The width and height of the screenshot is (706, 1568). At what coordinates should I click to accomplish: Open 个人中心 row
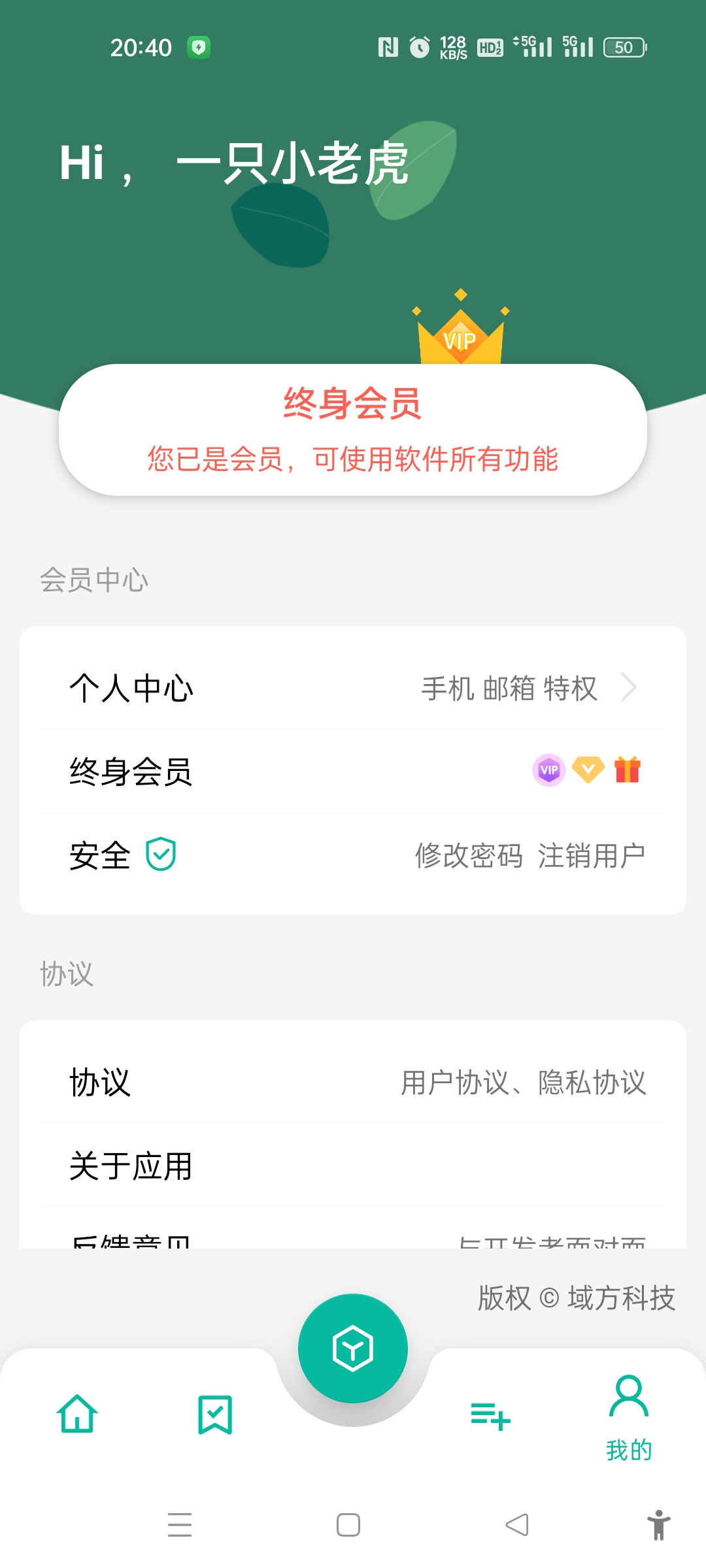tap(353, 688)
